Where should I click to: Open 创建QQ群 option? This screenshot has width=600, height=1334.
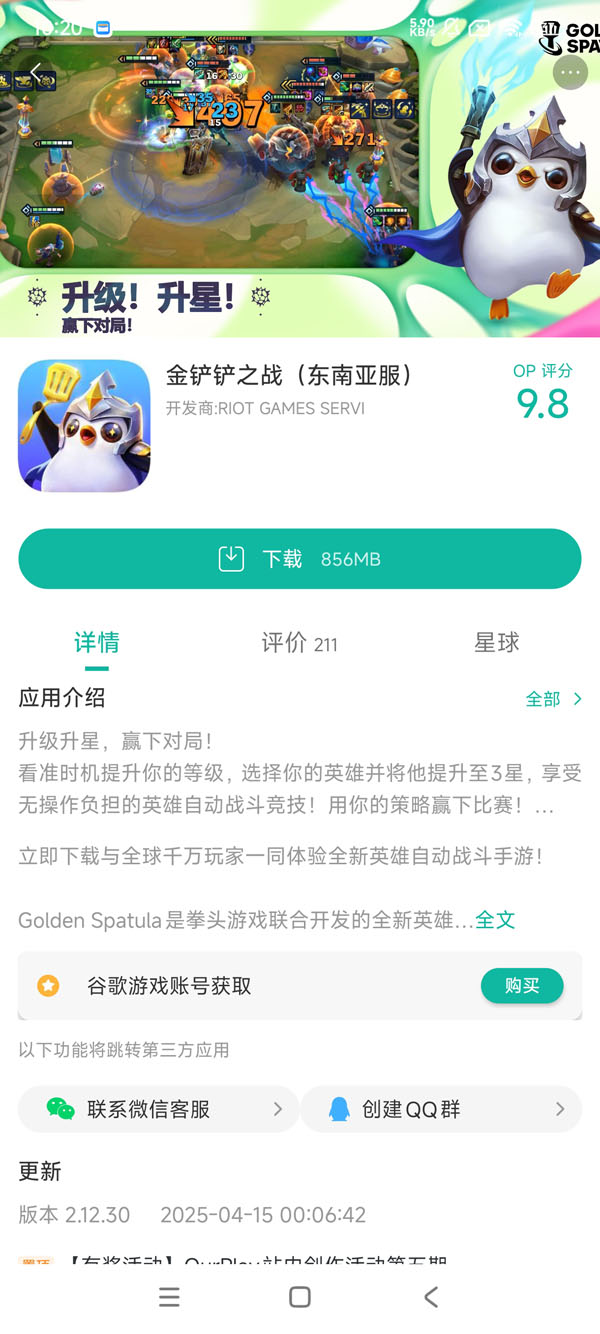coord(441,1109)
